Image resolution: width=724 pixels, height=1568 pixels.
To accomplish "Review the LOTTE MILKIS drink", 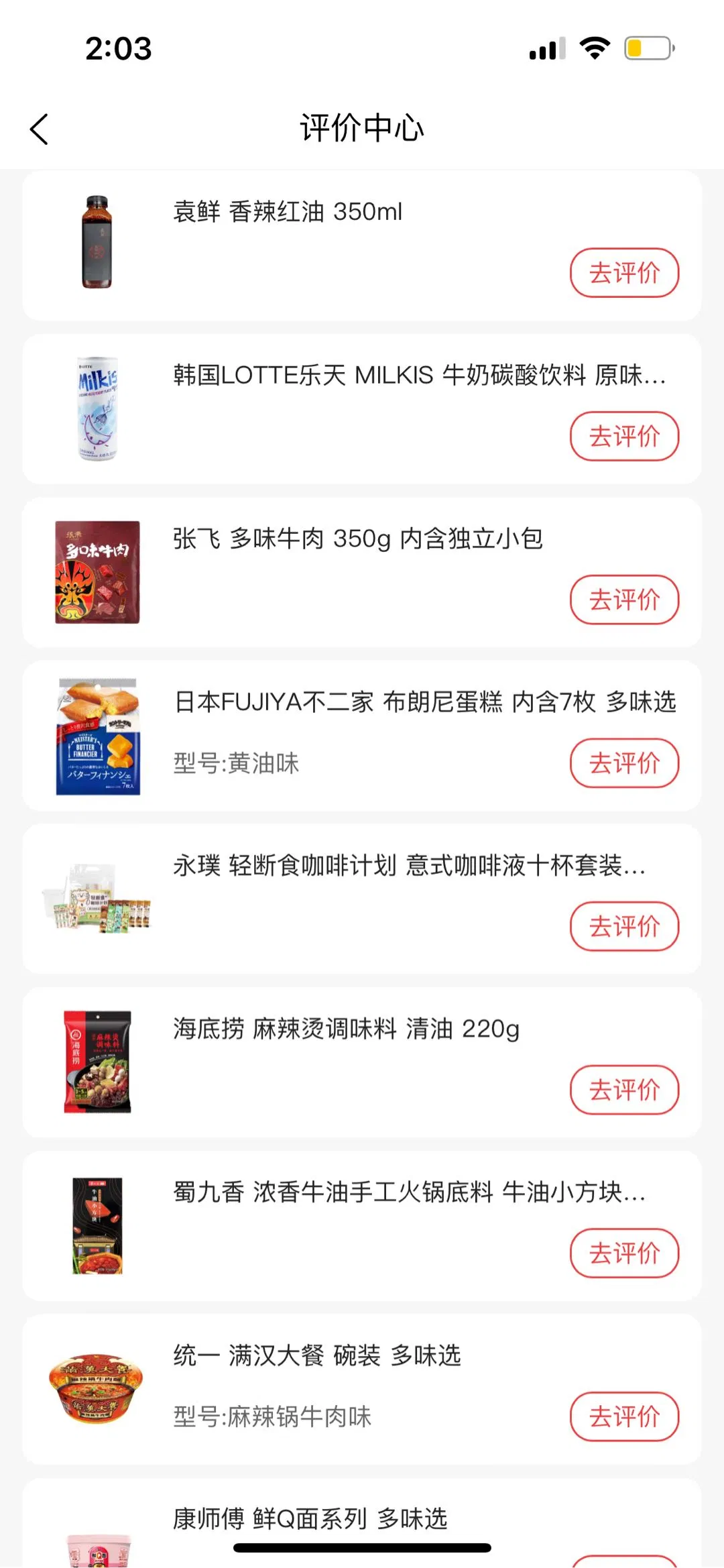I will tap(624, 437).
